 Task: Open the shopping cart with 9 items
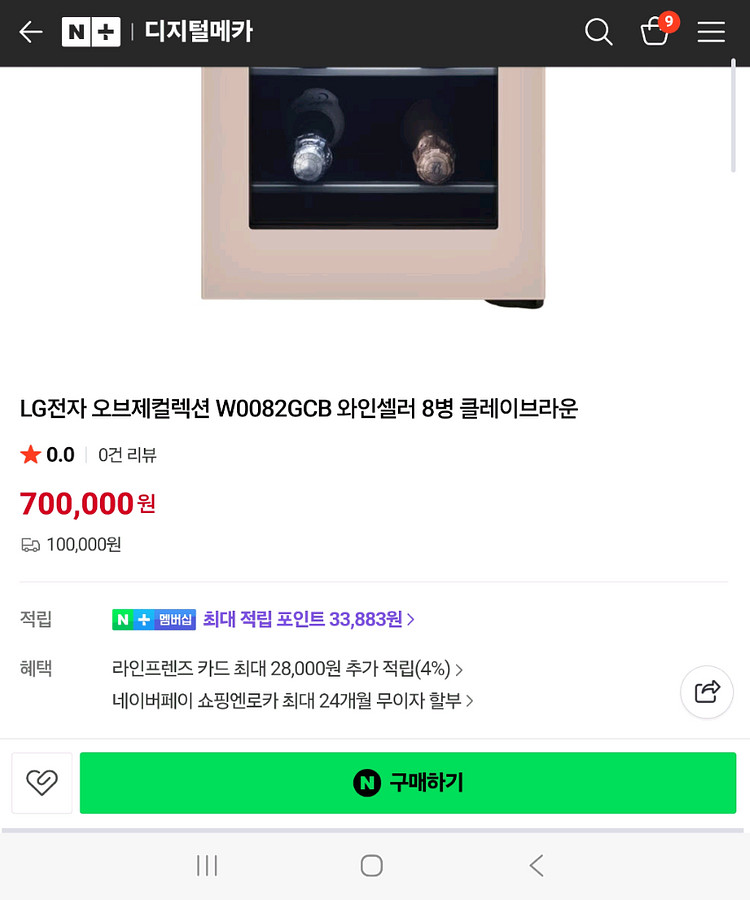coord(655,32)
